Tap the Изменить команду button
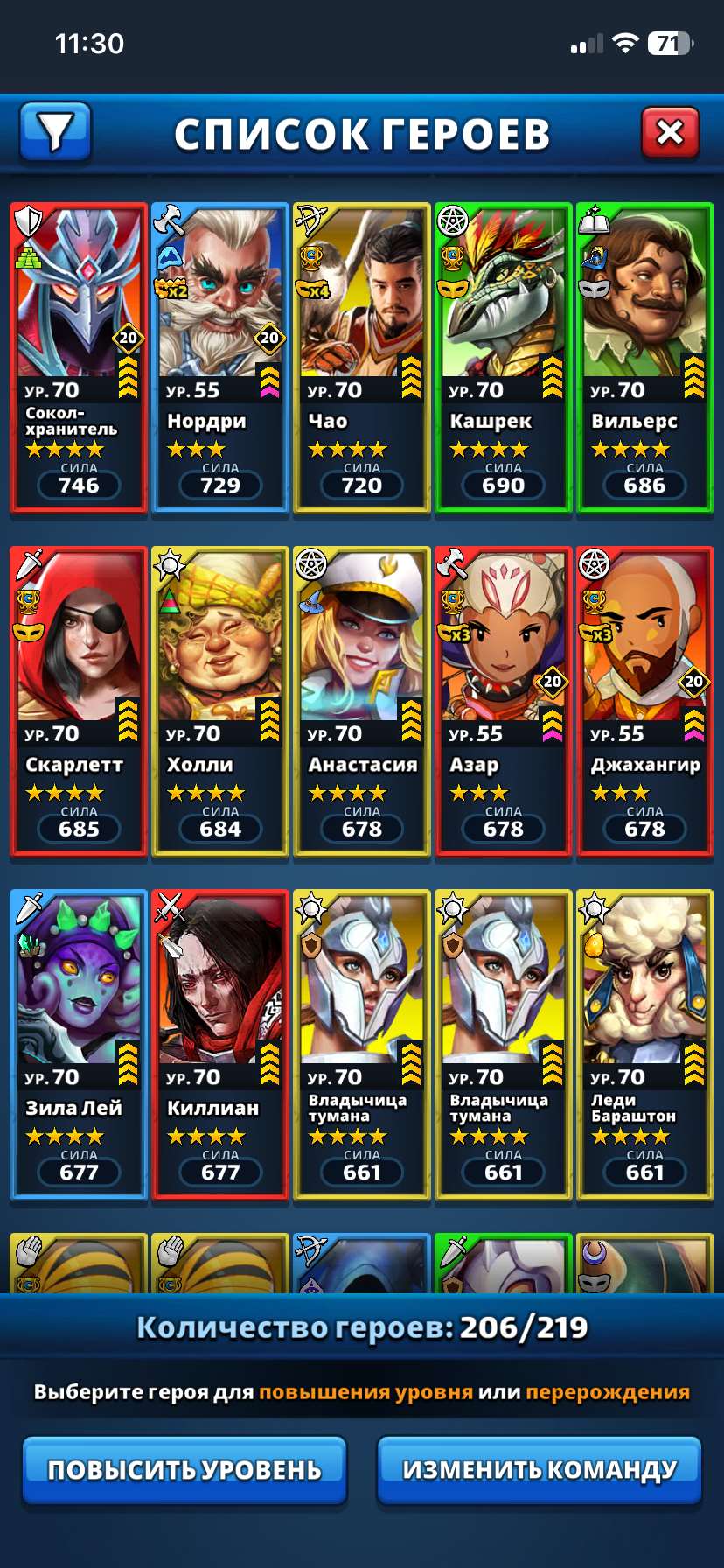Screen dimensions: 724x1568 [540, 1470]
